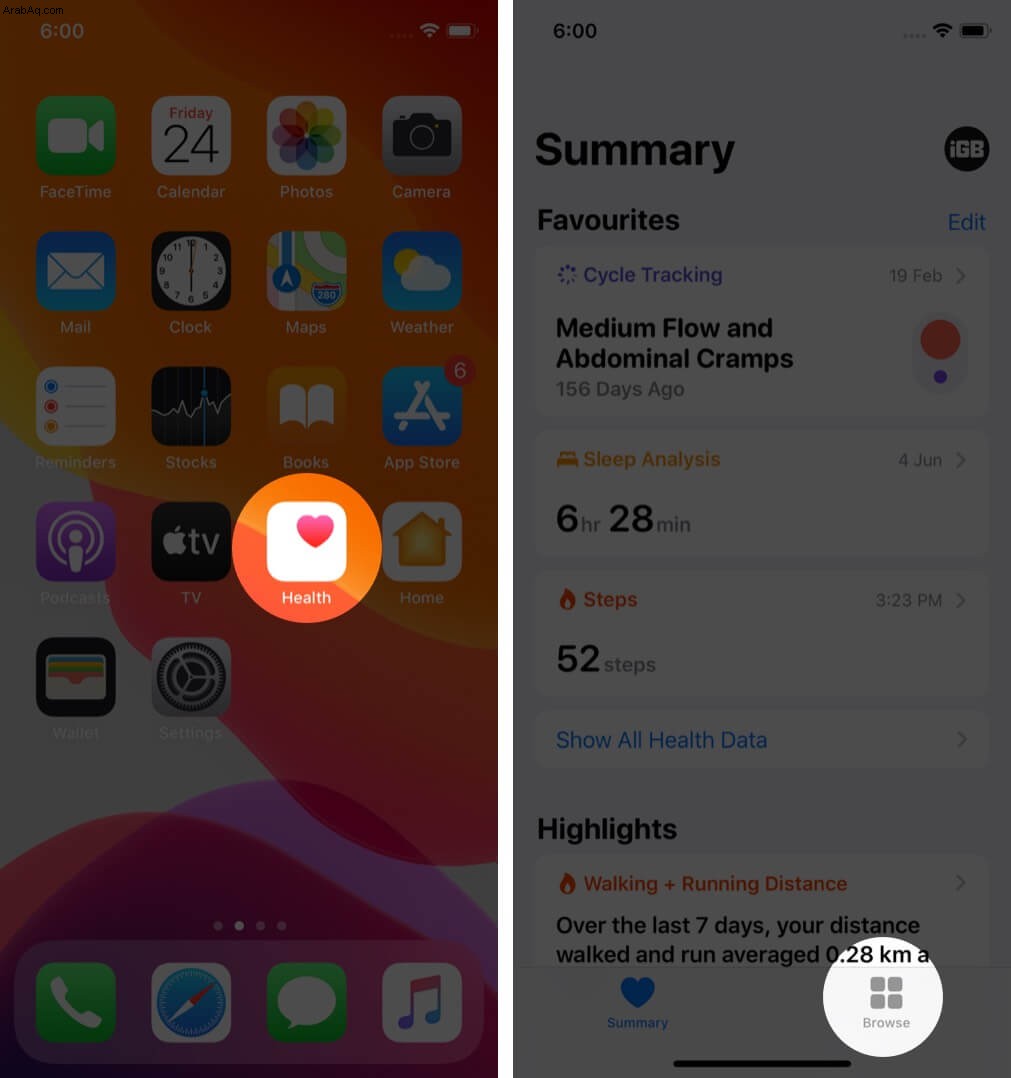Viewport: 1011px width, 1078px height.
Task: Open the iGB profile icon
Action: coord(966,150)
